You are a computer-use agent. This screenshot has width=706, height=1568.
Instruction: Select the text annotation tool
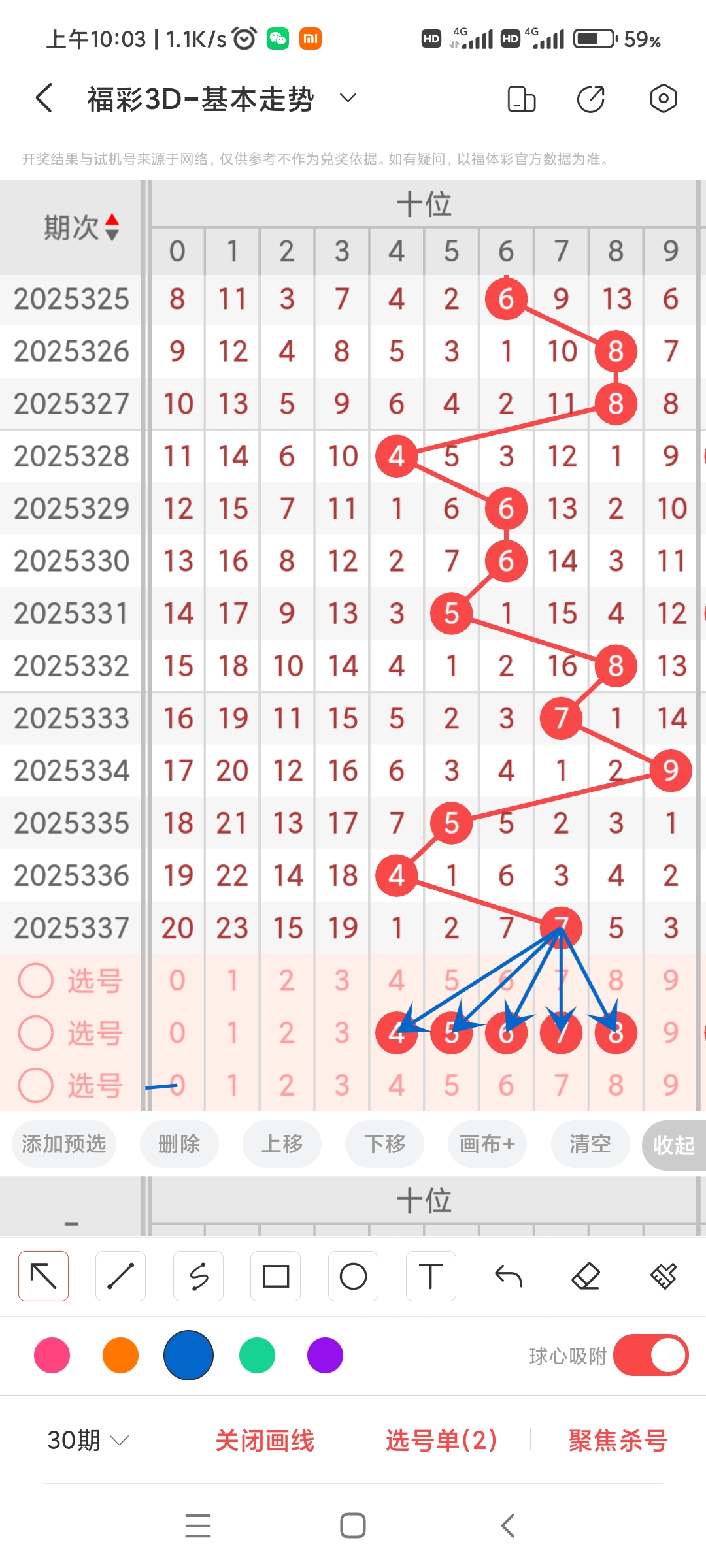(431, 1275)
